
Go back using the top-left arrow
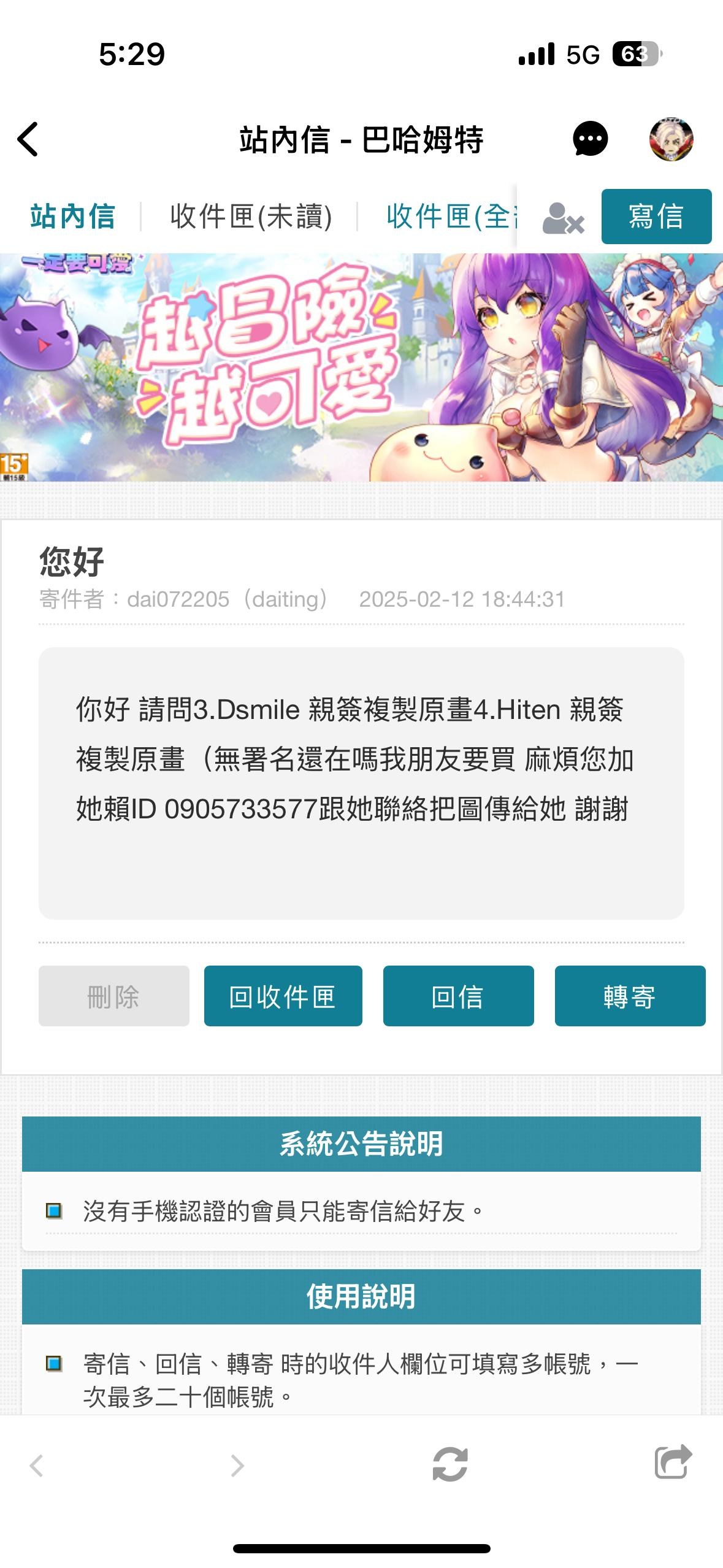pos(28,139)
